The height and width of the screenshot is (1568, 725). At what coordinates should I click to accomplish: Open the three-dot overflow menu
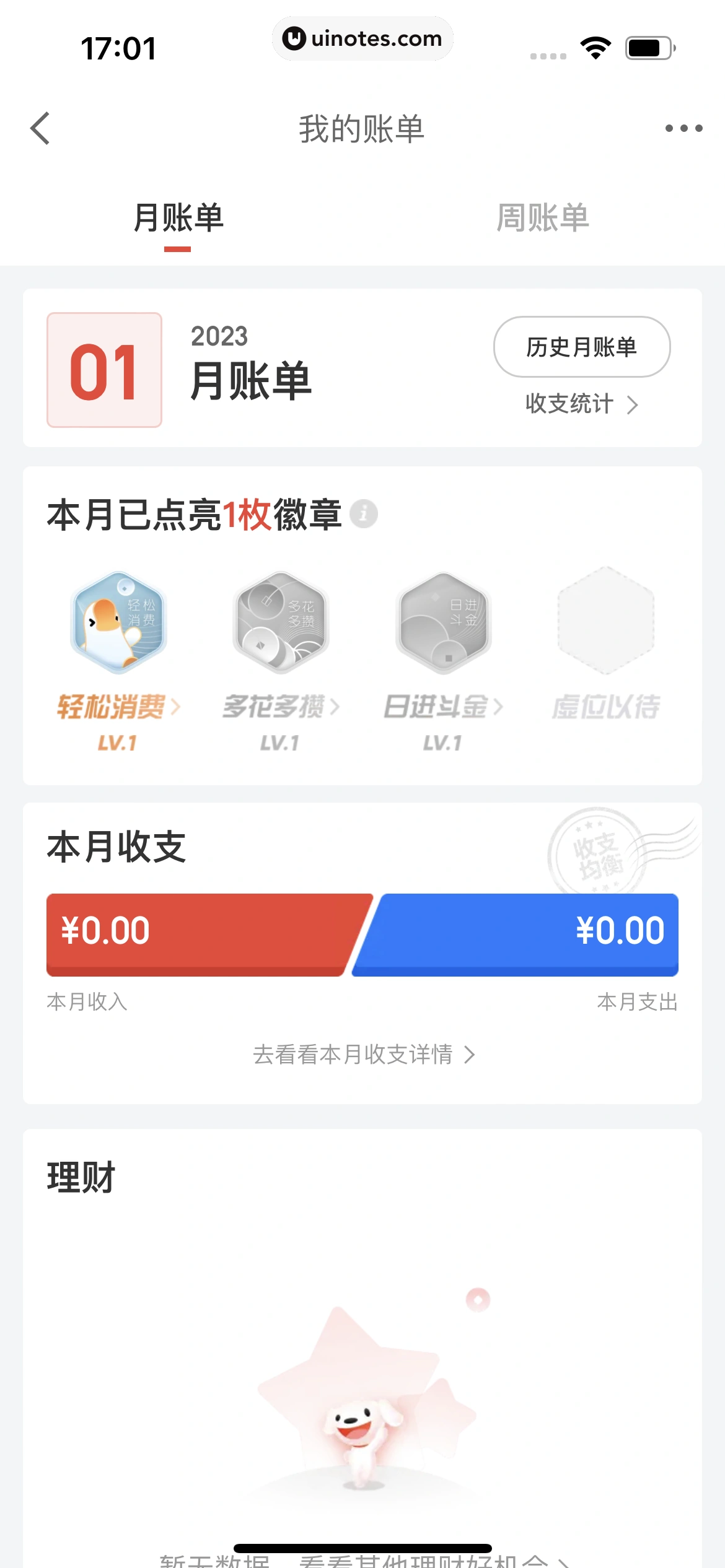point(683,128)
